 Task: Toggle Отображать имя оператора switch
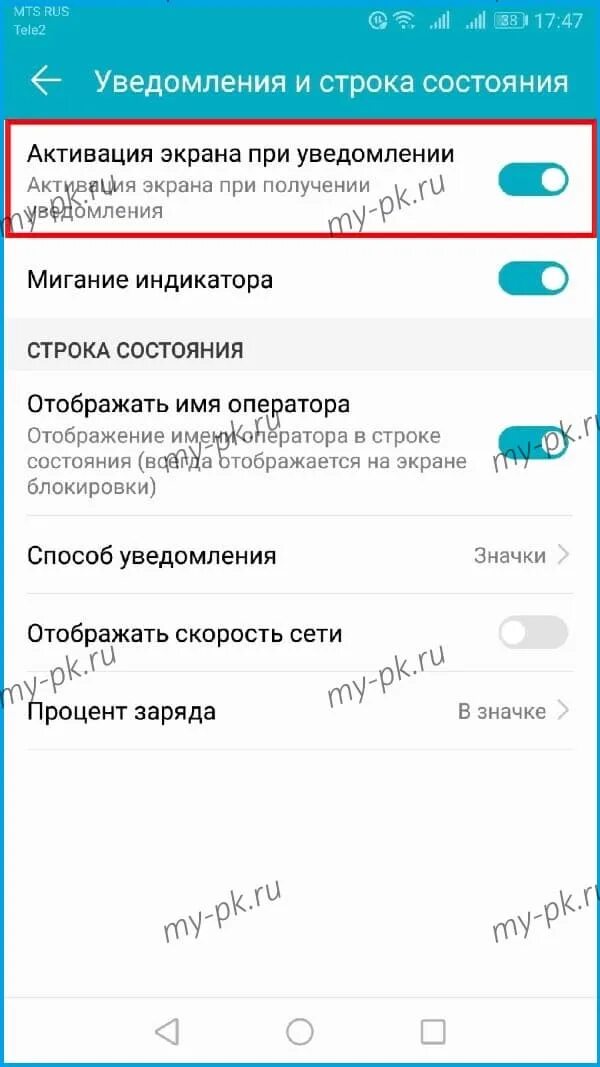coord(533,442)
